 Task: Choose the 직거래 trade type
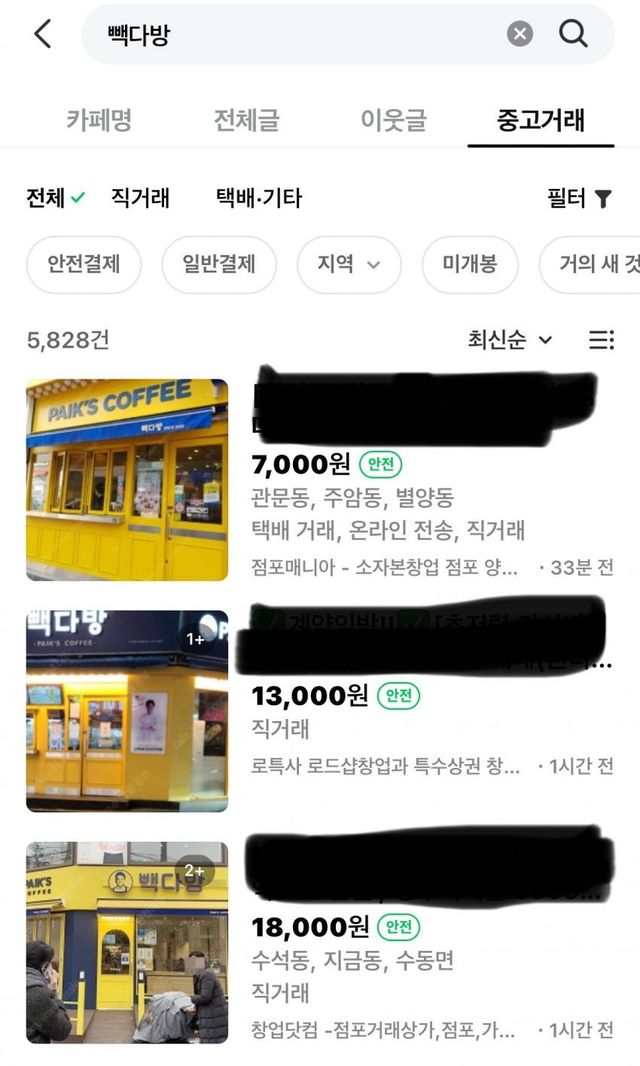[x=140, y=198]
